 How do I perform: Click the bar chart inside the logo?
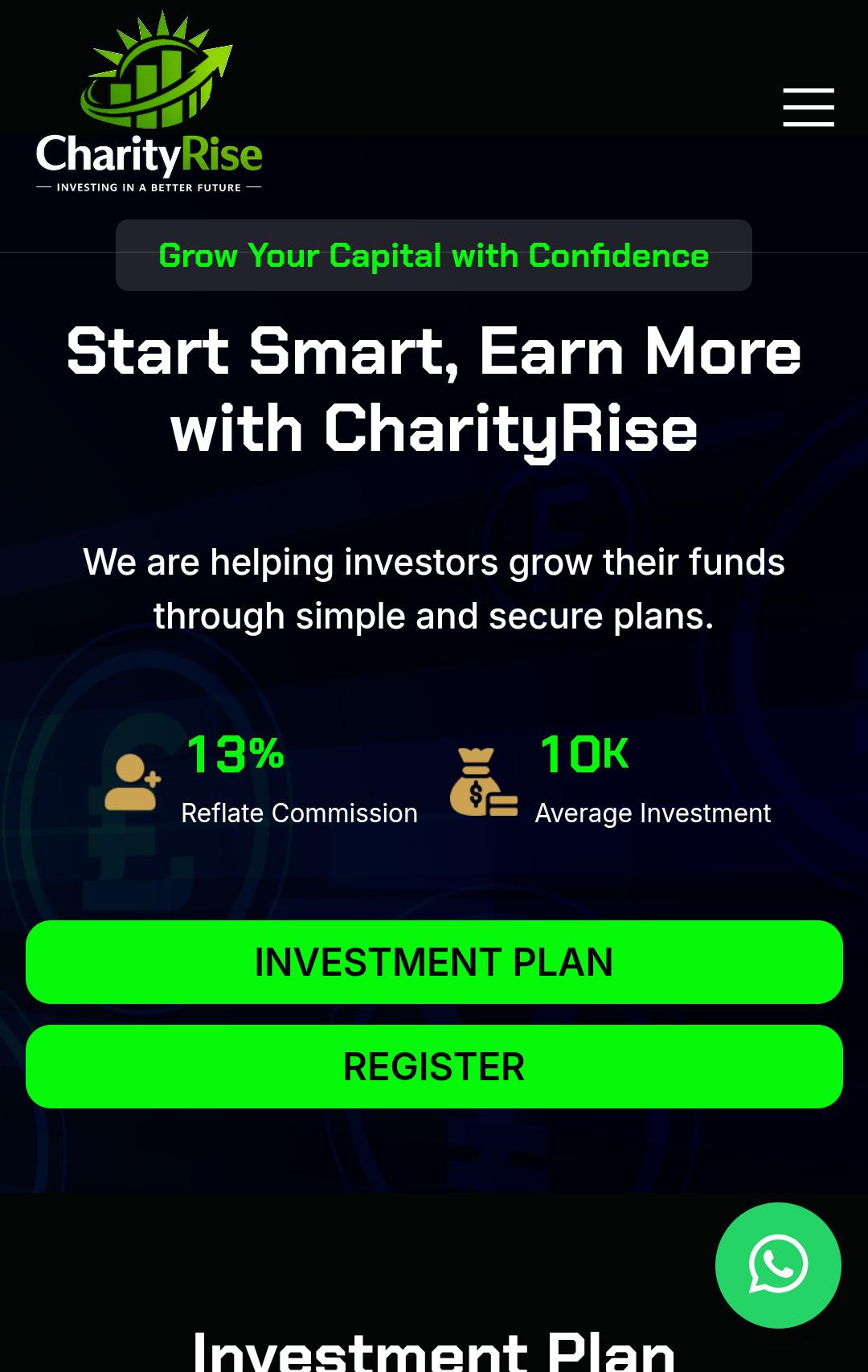click(x=153, y=88)
